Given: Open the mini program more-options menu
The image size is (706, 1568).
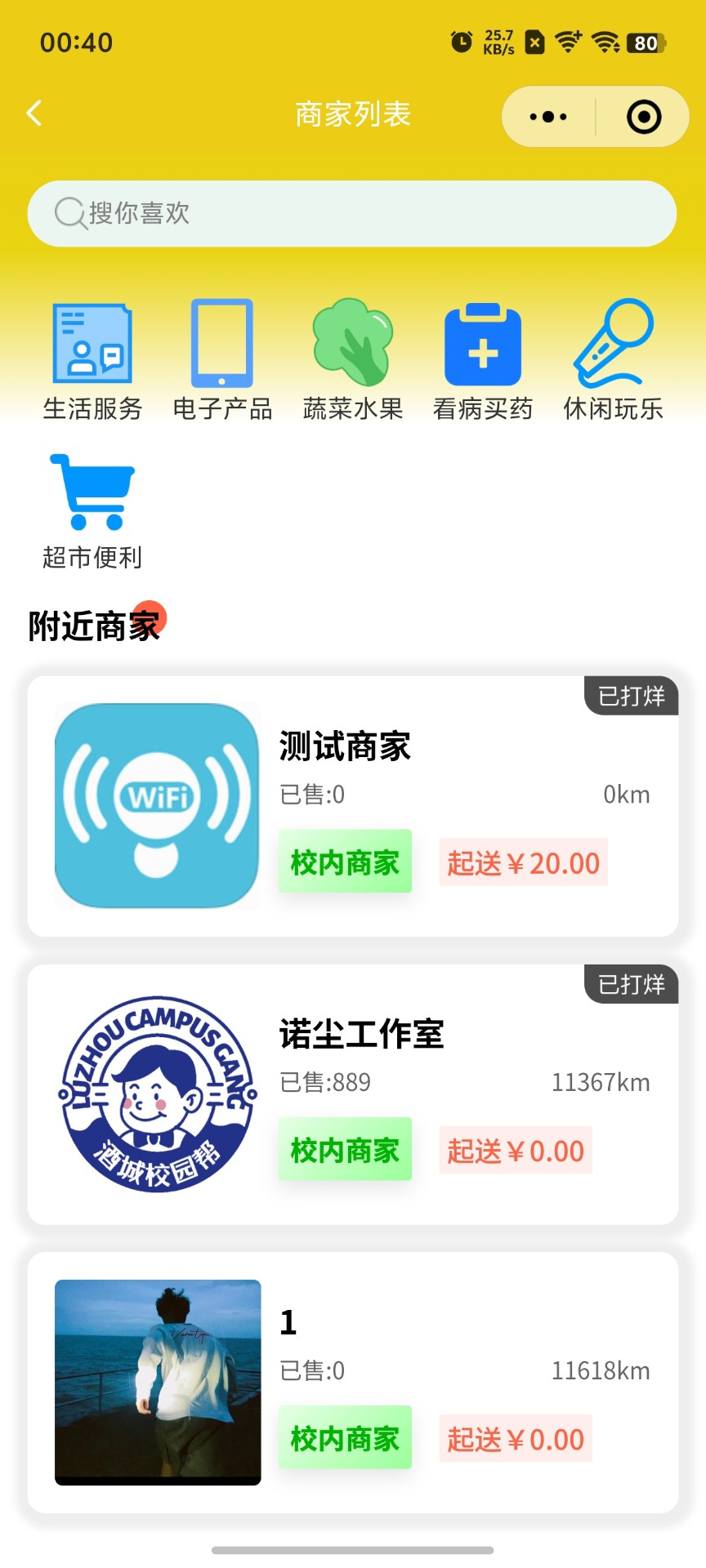Looking at the screenshot, I should tap(548, 117).
